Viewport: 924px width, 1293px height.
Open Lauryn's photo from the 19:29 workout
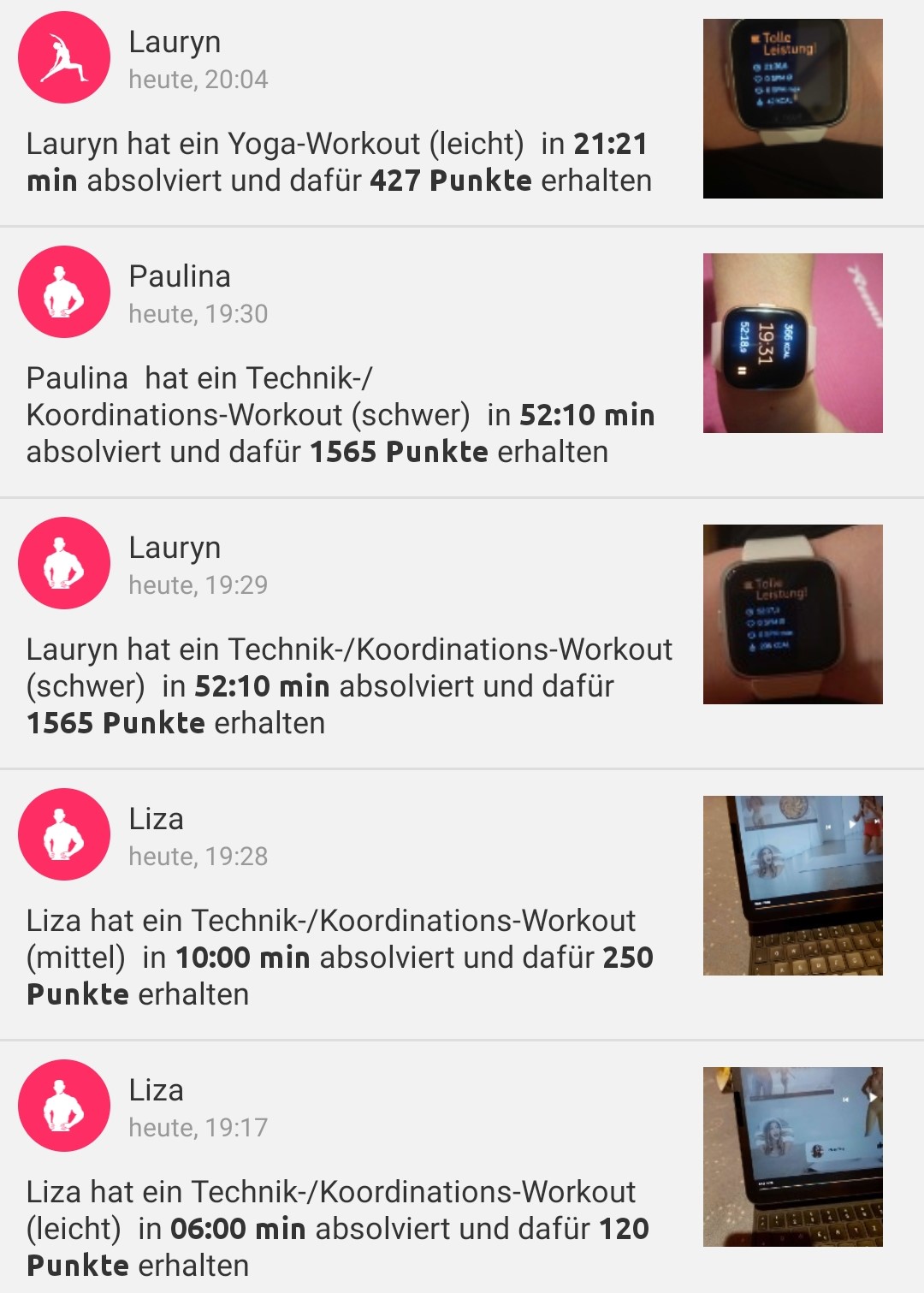coord(792,614)
